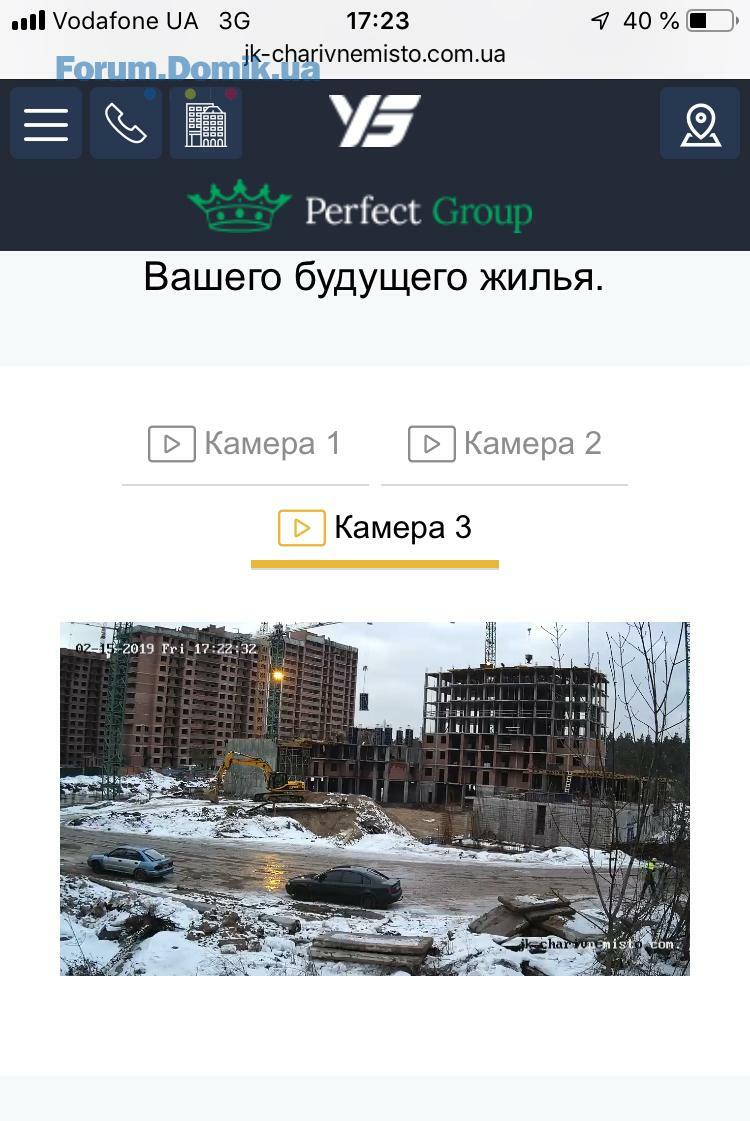Switch to Камера 2 tab

[505, 444]
